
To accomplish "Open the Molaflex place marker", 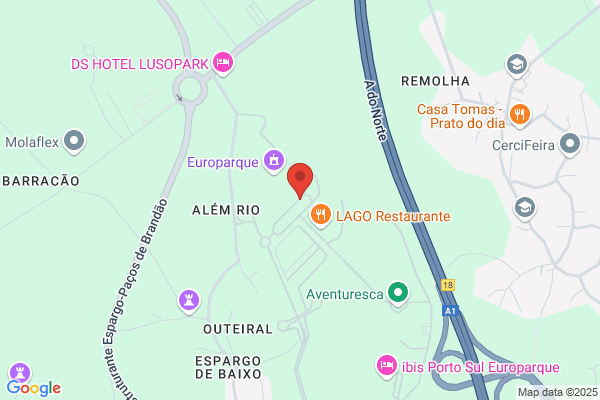I will [73, 141].
